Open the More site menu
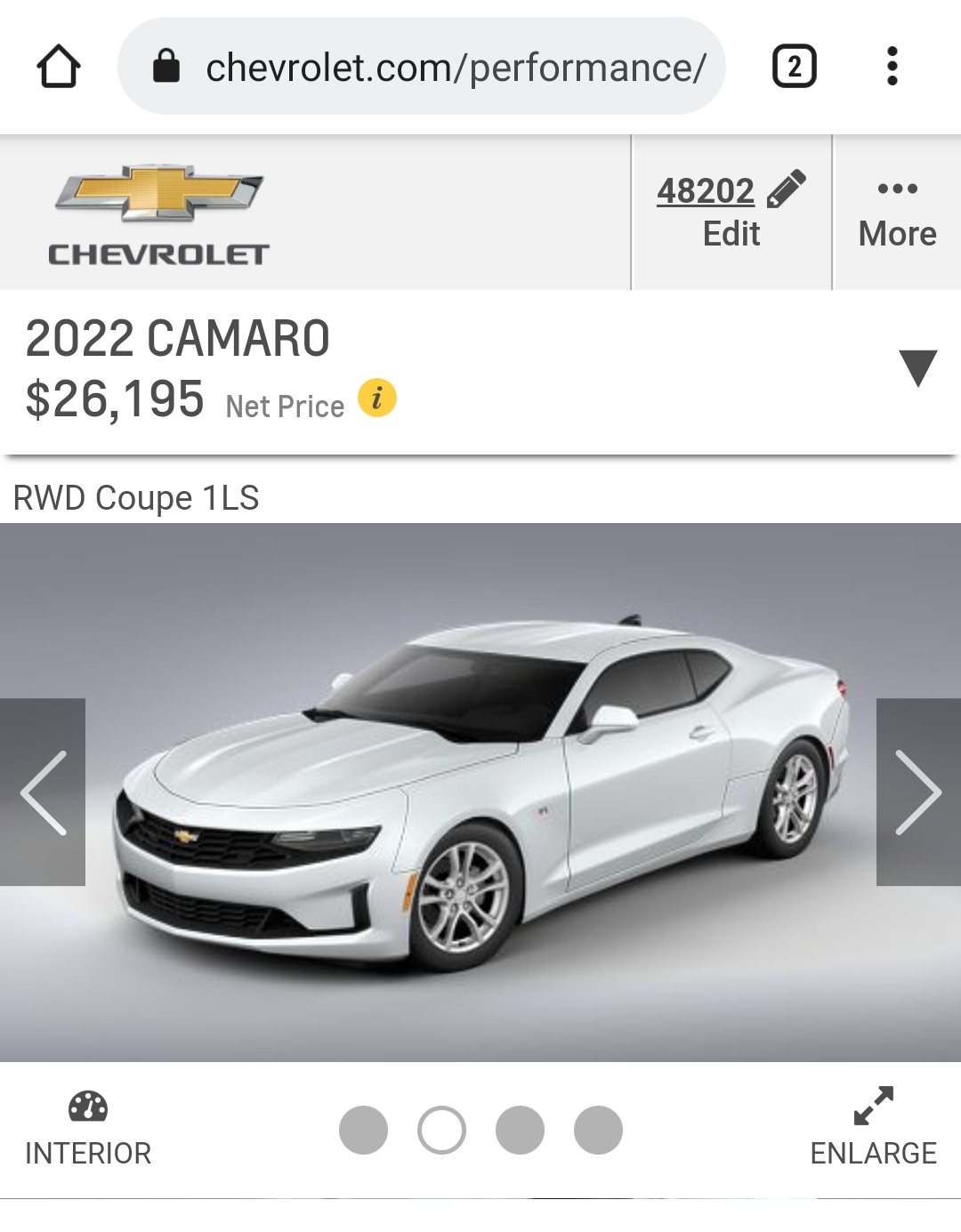Image resolution: width=961 pixels, height=1232 pixels. click(897, 213)
